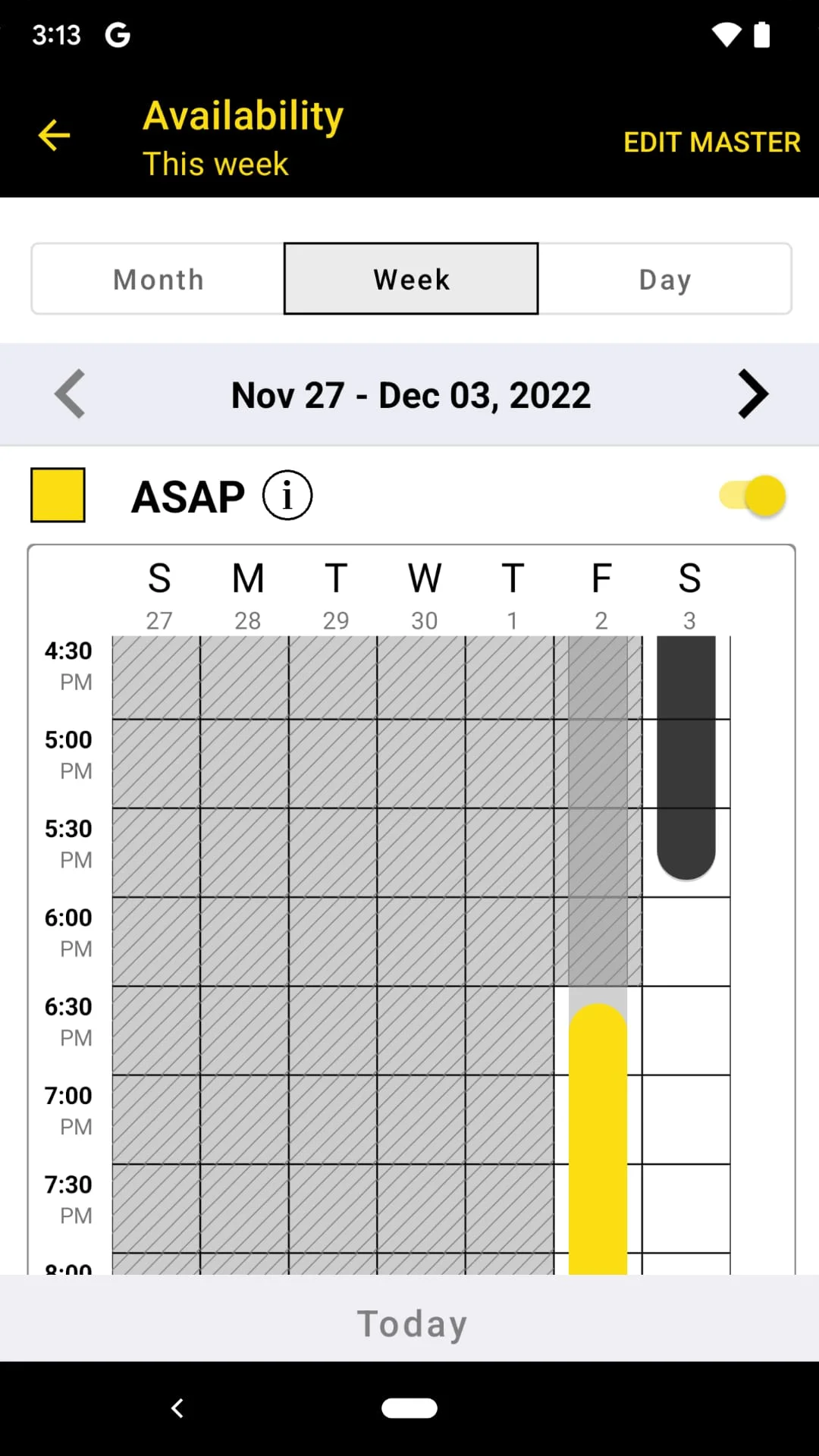Disable the ASAP availability toggle
This screenshot has height=1456, width=819.
tap(752, 495)
